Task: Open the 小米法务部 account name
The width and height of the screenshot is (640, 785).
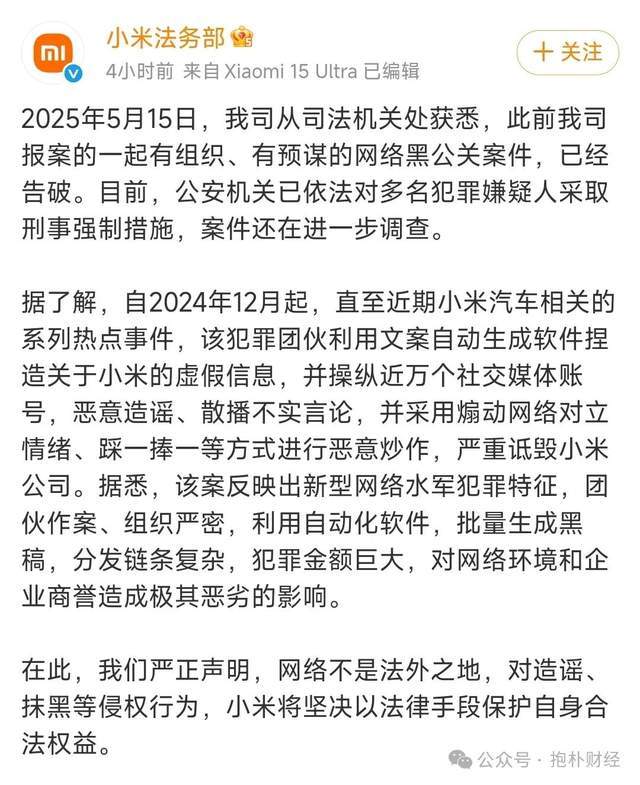Action: 166,37
